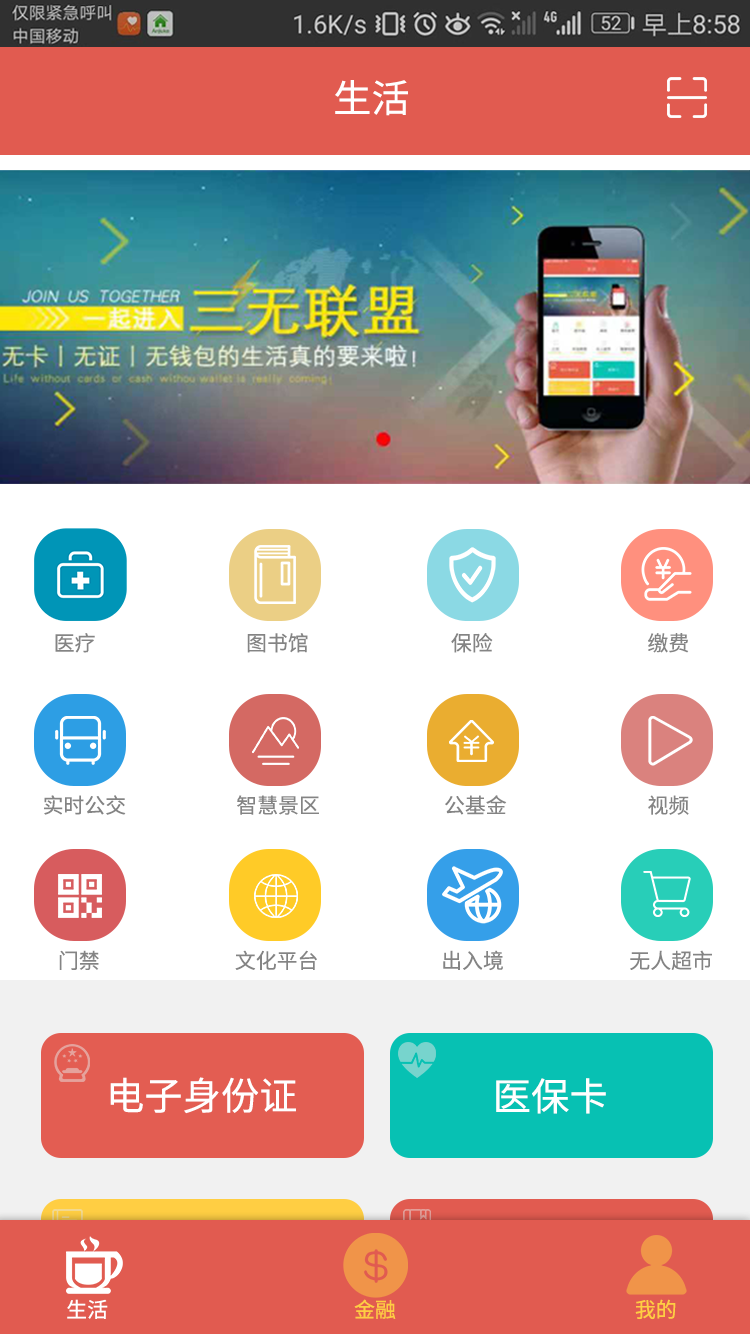Select the 保险 insurance icon
The height and width of the screenshot is (1334, 750).
(x=472, y=575)
